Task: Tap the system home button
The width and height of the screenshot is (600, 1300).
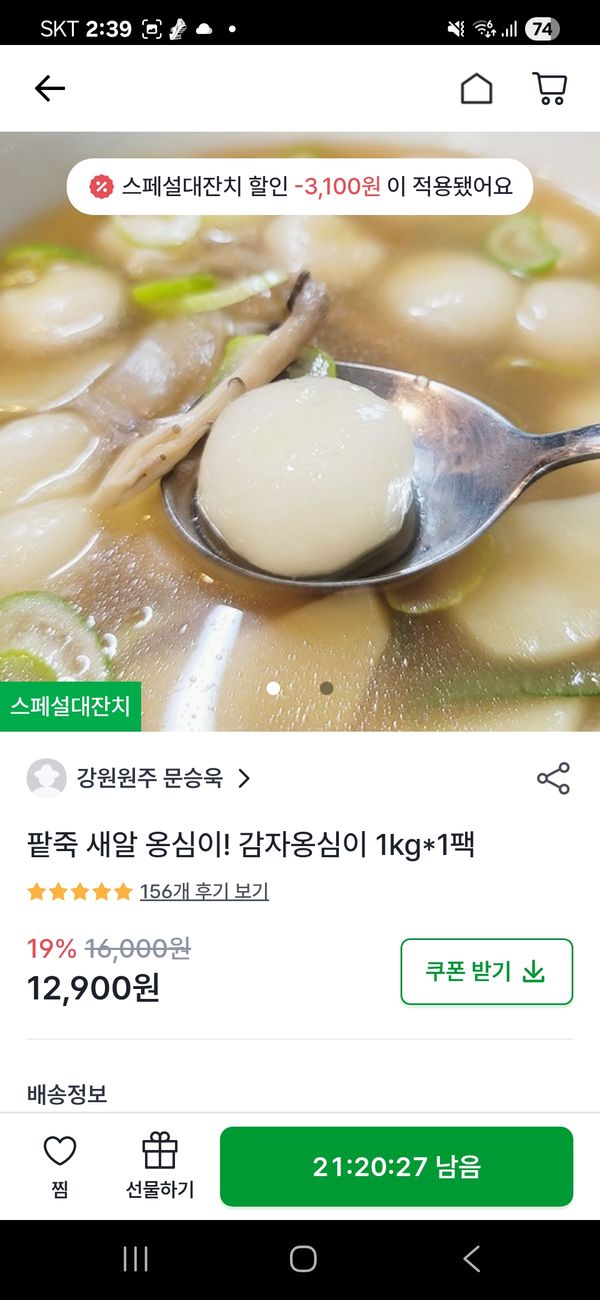Action: tap(302, 1259)
